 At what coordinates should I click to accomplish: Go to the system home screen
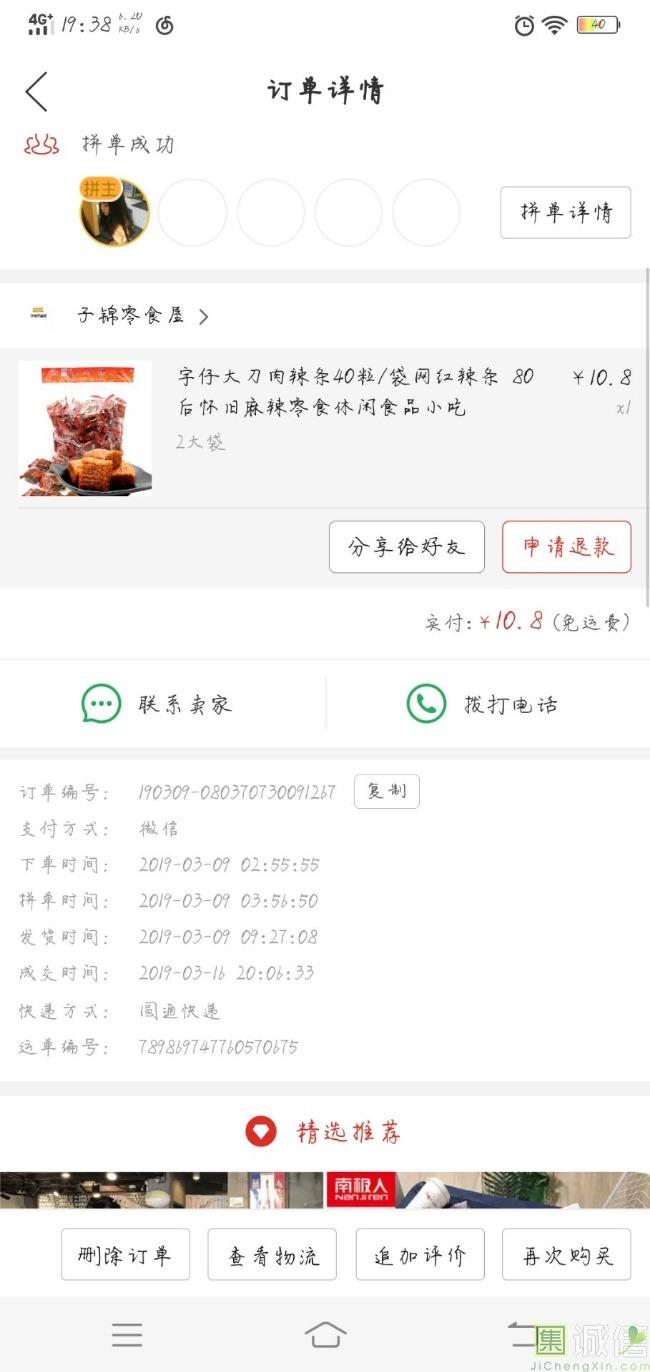[x=325, y=1335]
